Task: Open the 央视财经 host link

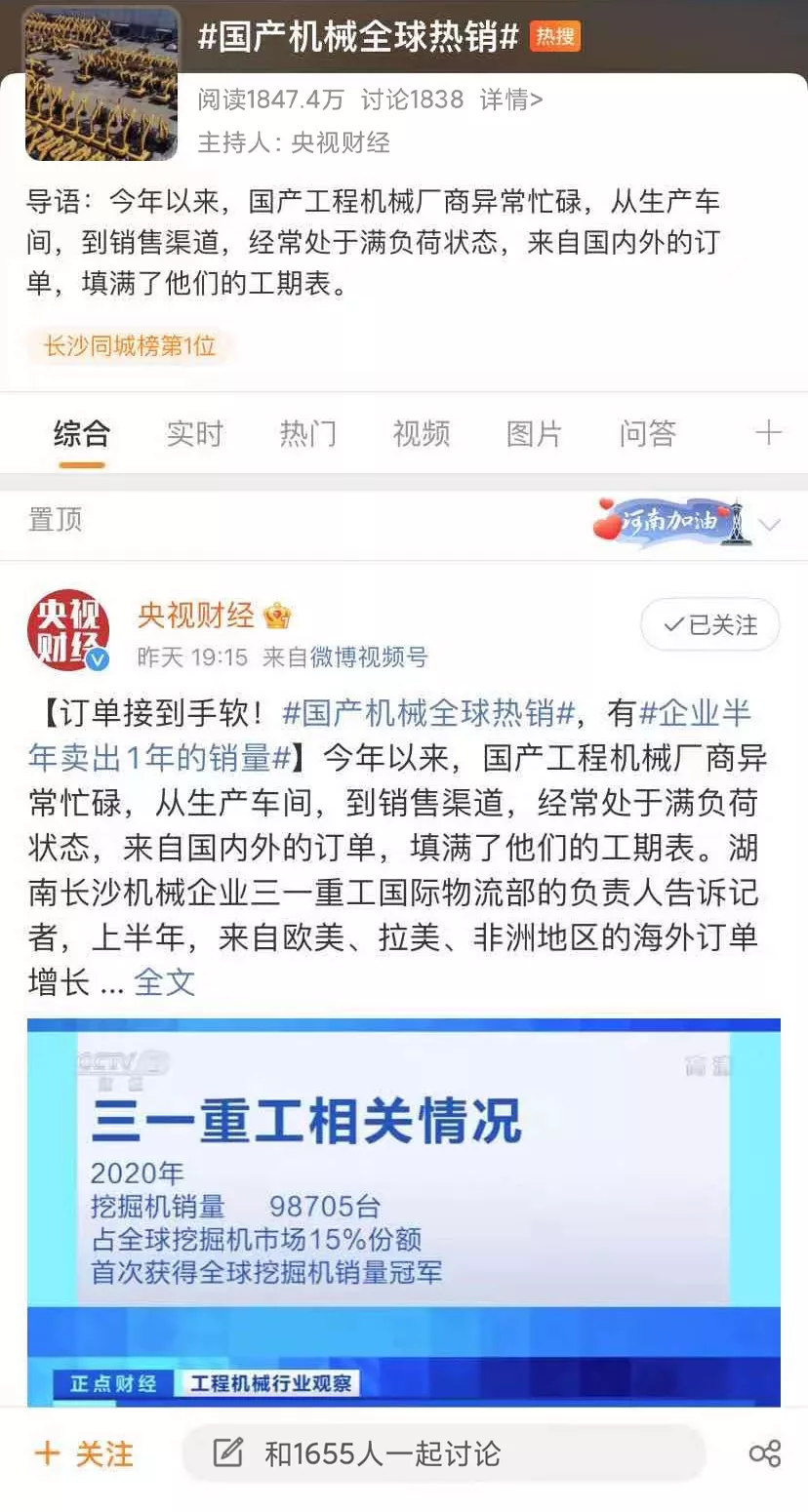Action: 340,142
